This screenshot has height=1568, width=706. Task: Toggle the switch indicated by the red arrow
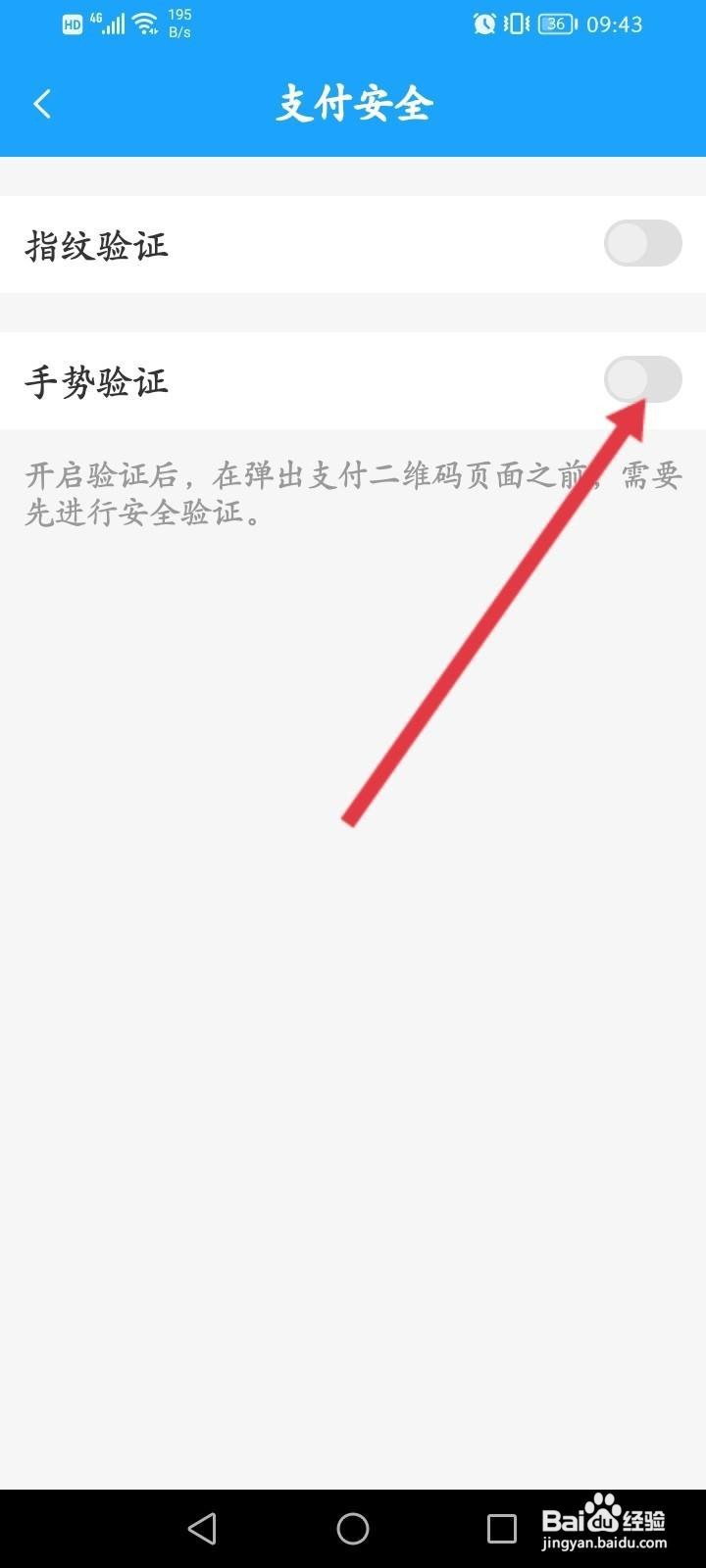click(x=644, y=379)
